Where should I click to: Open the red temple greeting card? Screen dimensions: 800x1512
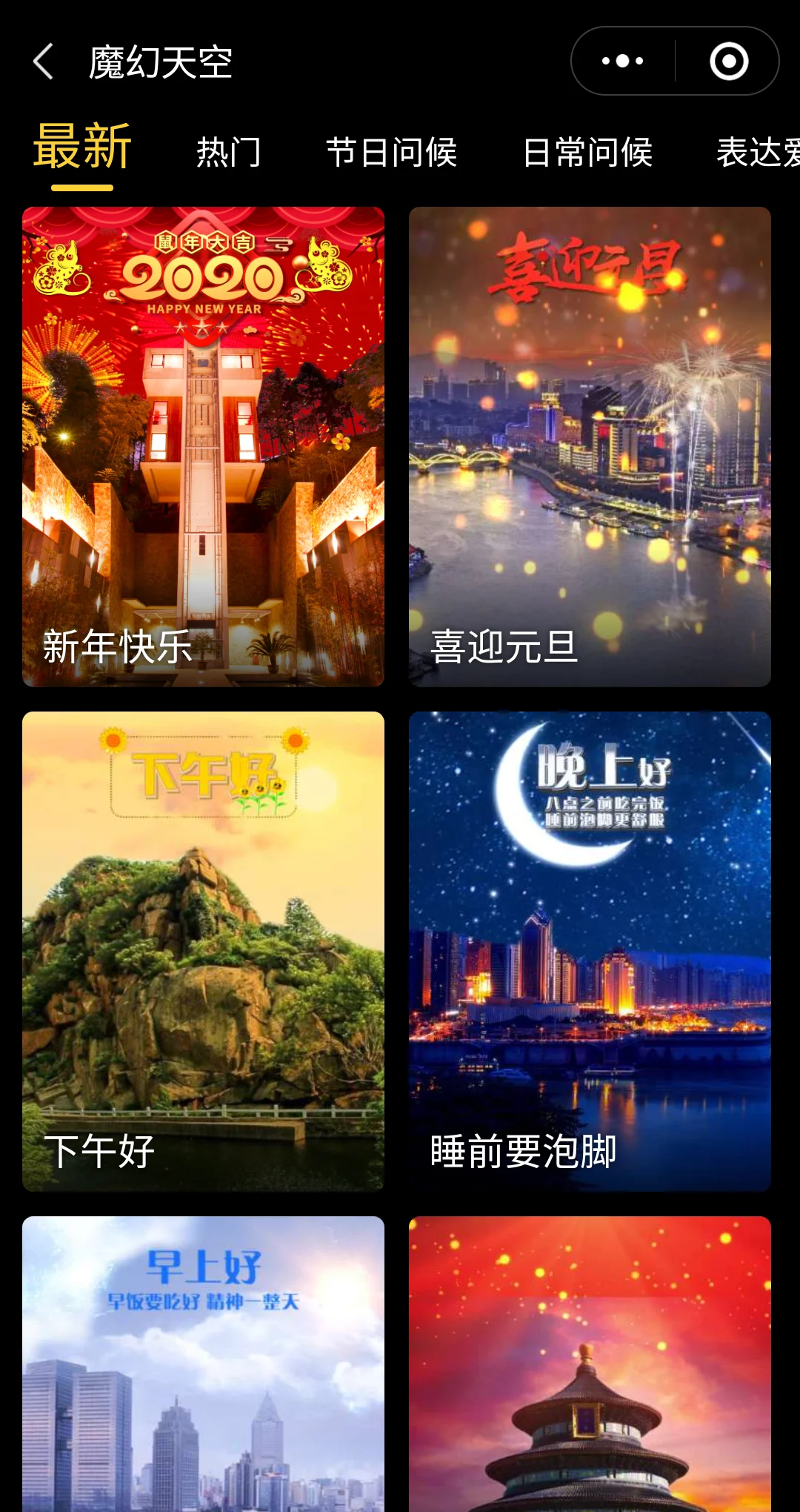(x=590, y=1364)
